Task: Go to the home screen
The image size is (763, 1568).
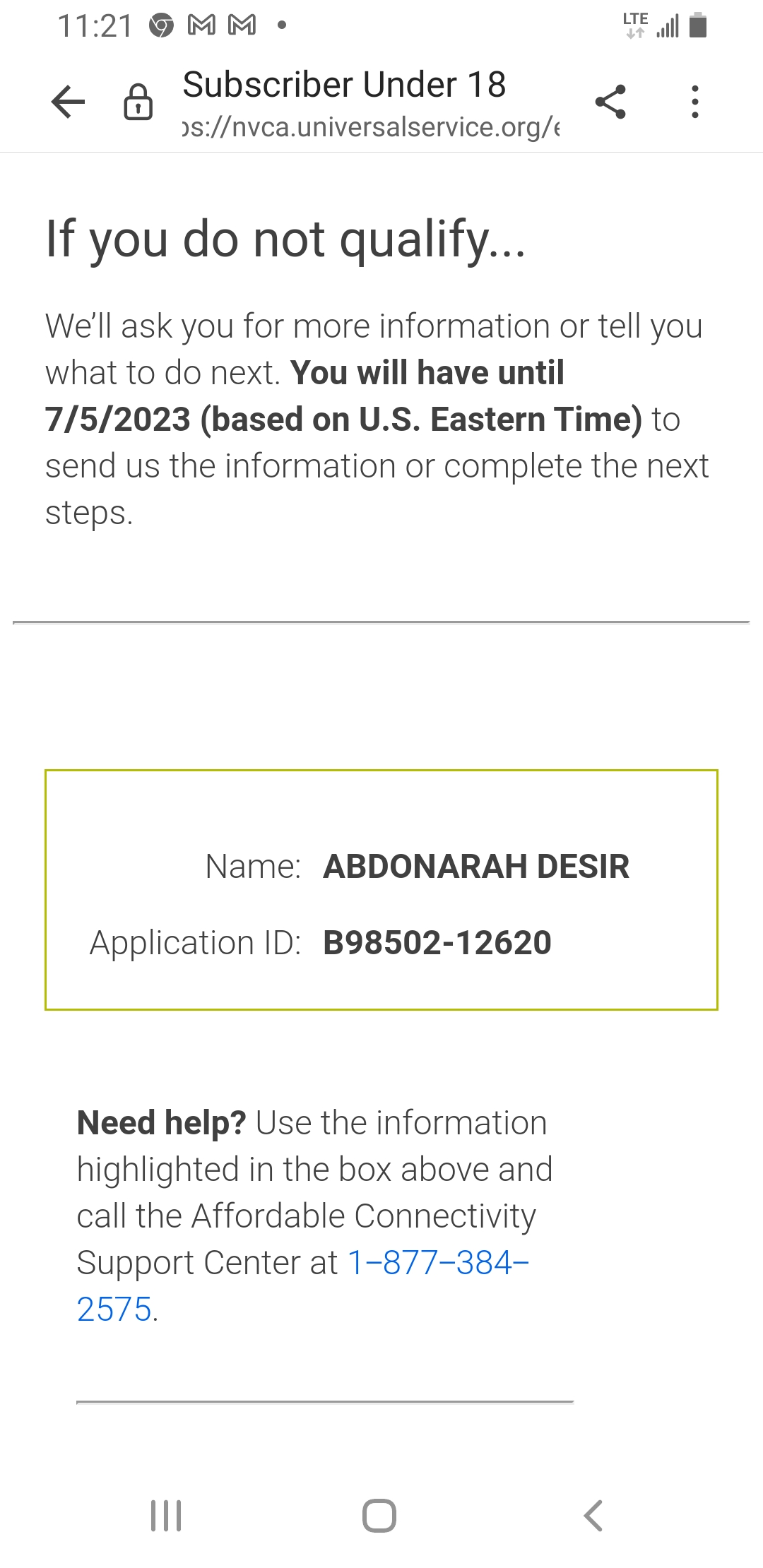Action: tap(379, 1516)
